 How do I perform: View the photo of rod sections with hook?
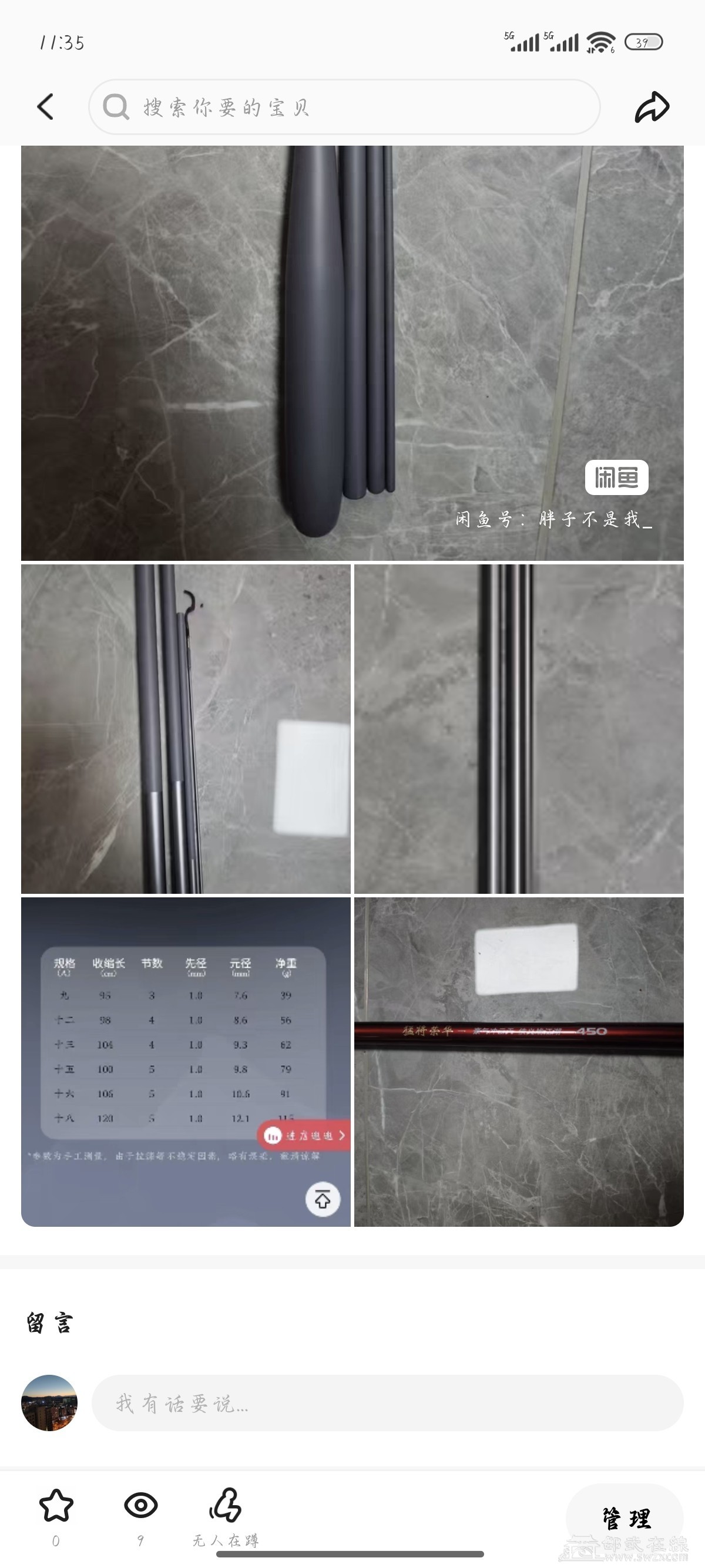[186, 729]
